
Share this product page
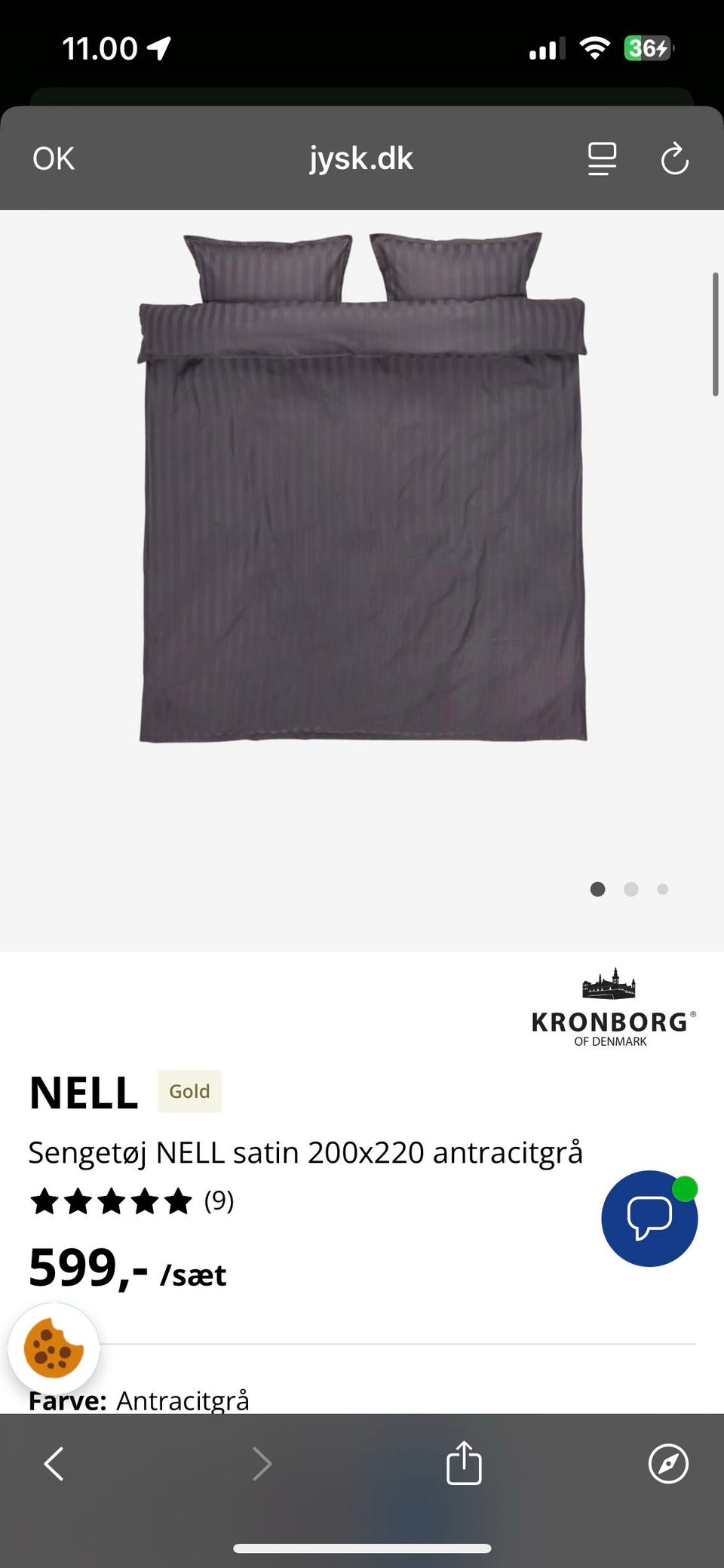pyautogui.click(x=464, y=1462)
